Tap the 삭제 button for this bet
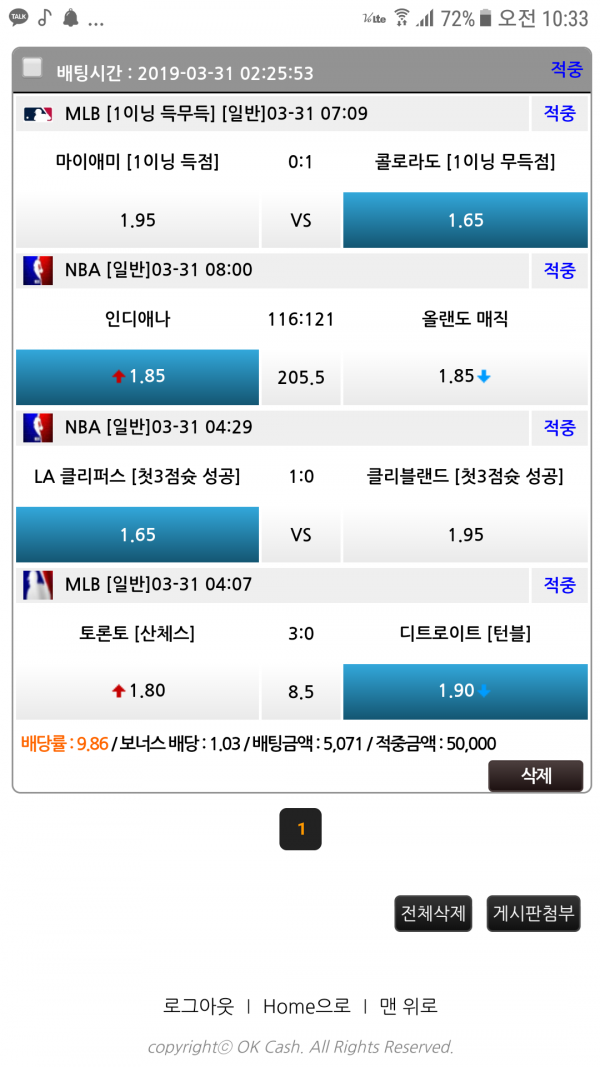The width and height of the screenshot is (600, 1067). (x=535, y=776)
